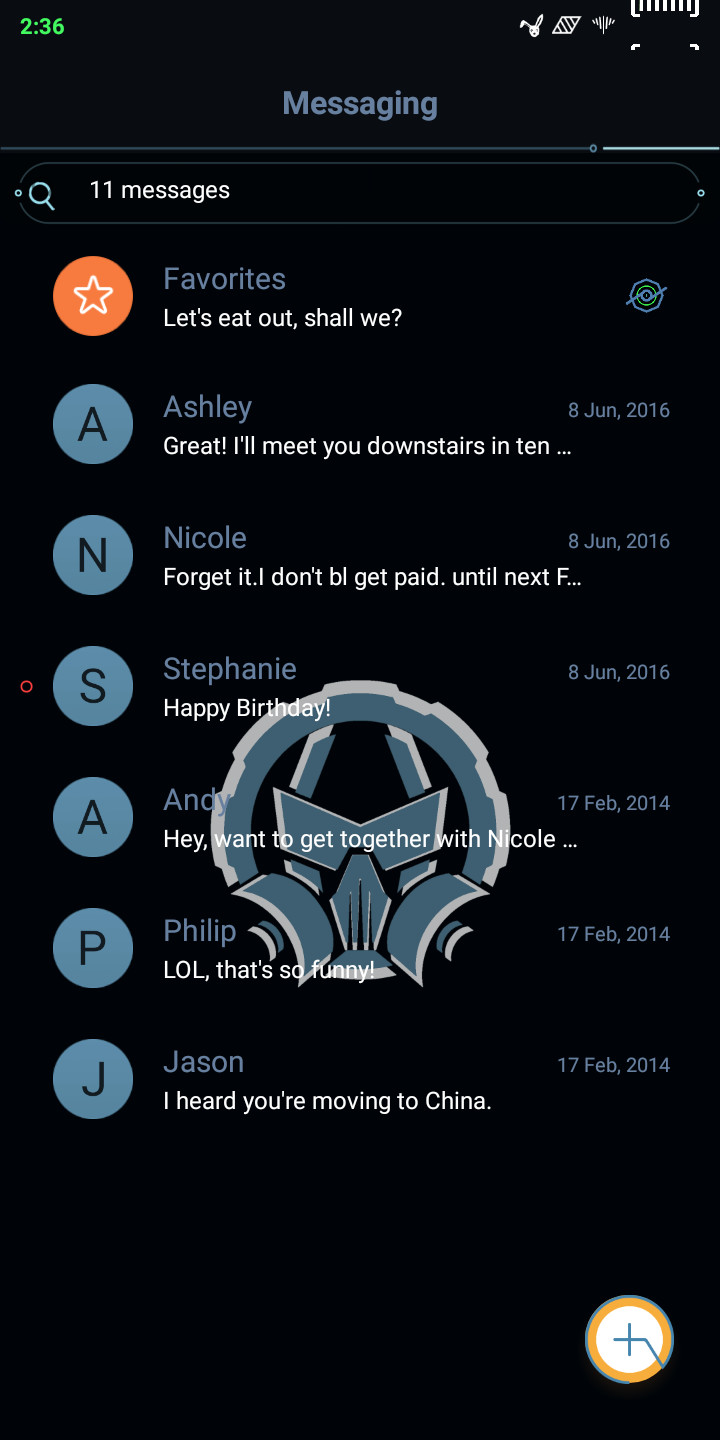This screenshot has height=1440, width=720.
Task: Open the Favorites conversation
Action: click(x=360, y=296)
